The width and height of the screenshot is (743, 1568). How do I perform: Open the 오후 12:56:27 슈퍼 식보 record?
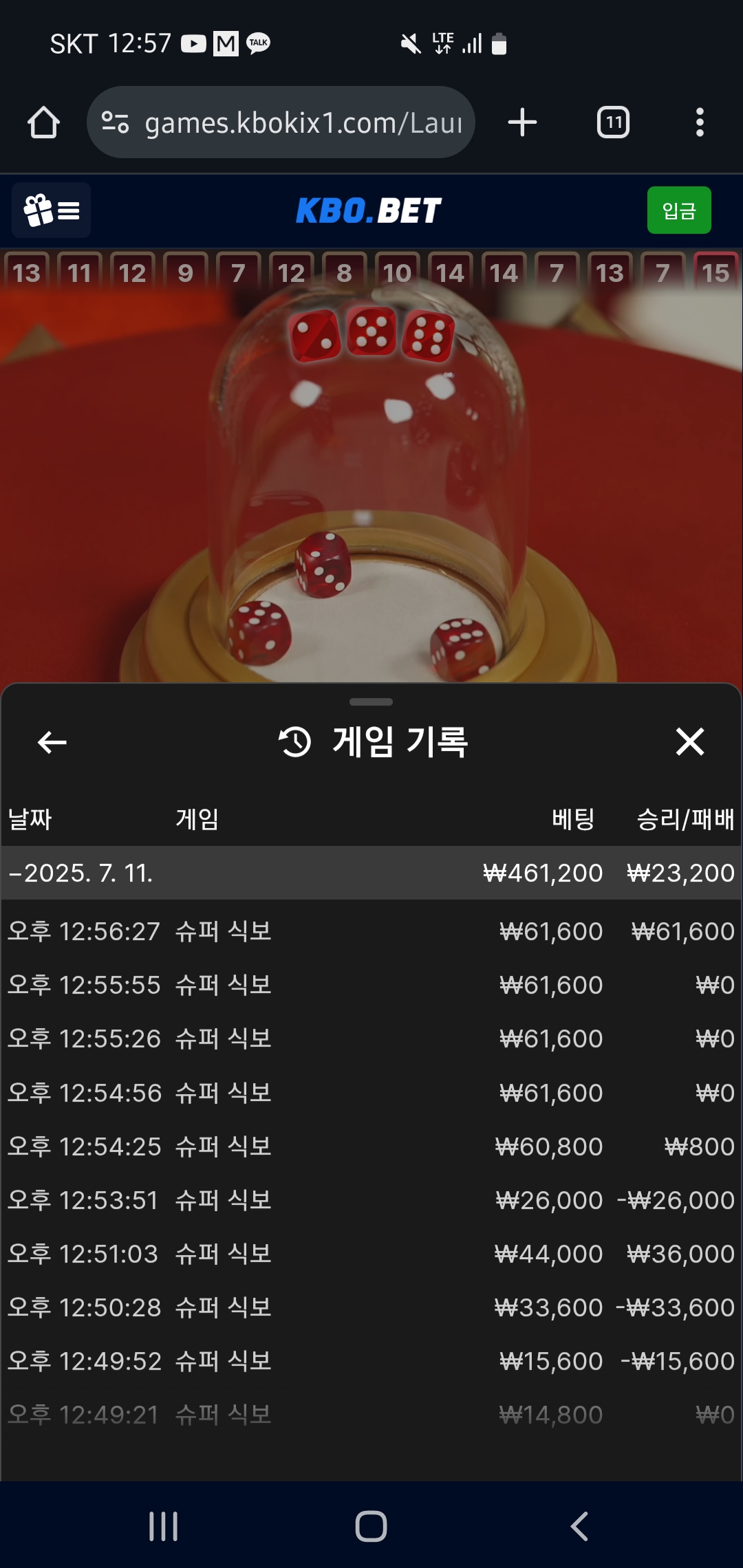371,931
